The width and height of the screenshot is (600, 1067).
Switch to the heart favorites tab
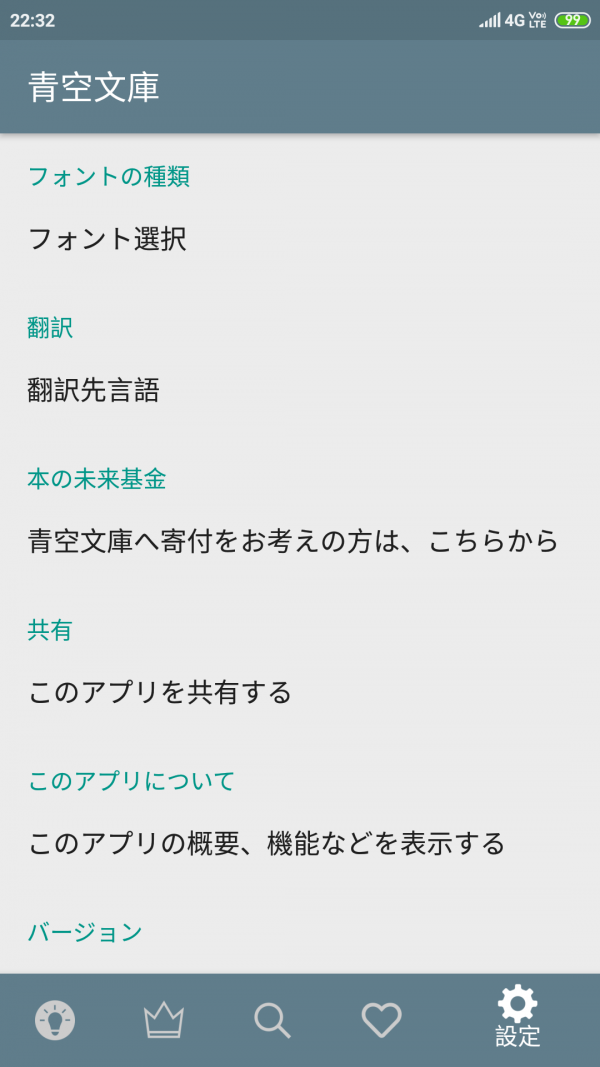click(381, 1020)
